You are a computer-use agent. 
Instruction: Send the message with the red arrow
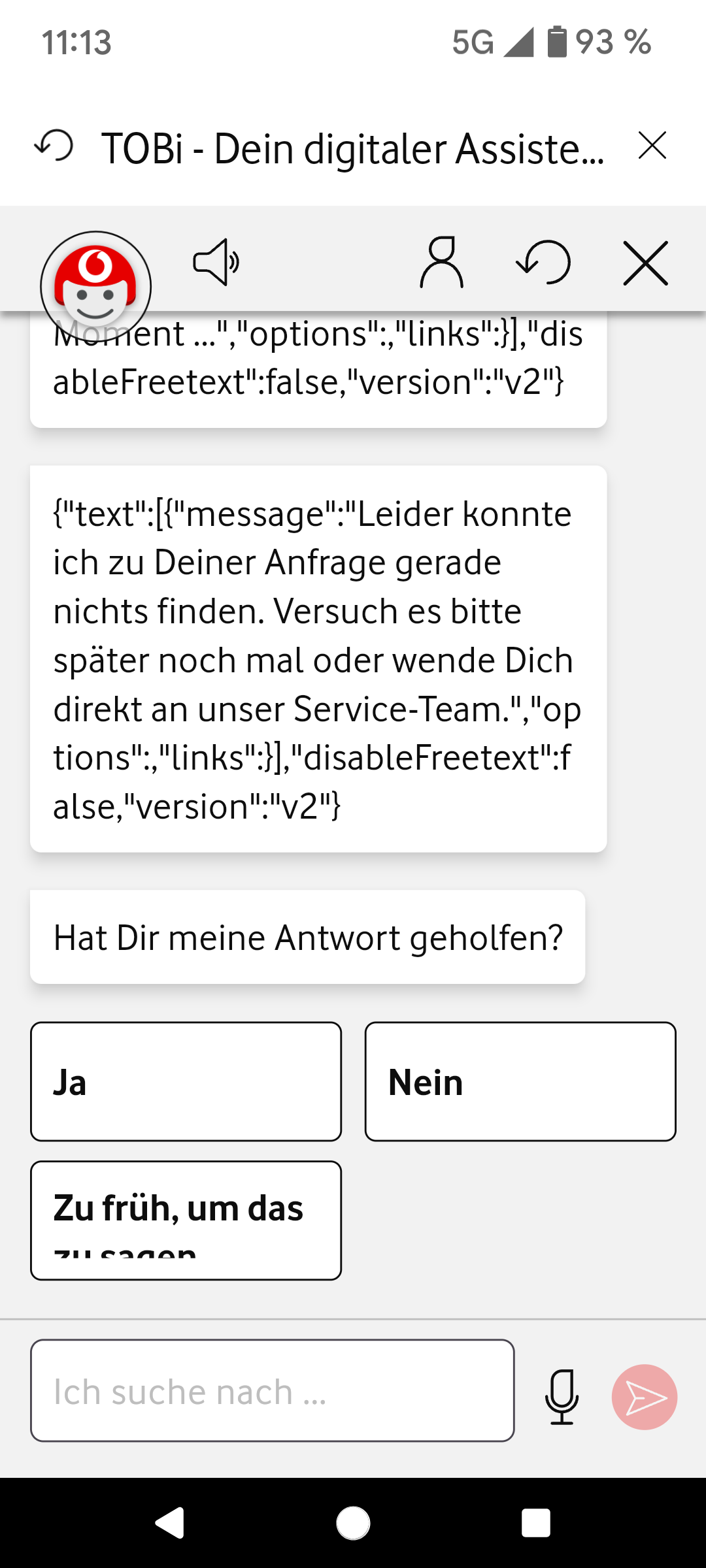pos(645,1397)
